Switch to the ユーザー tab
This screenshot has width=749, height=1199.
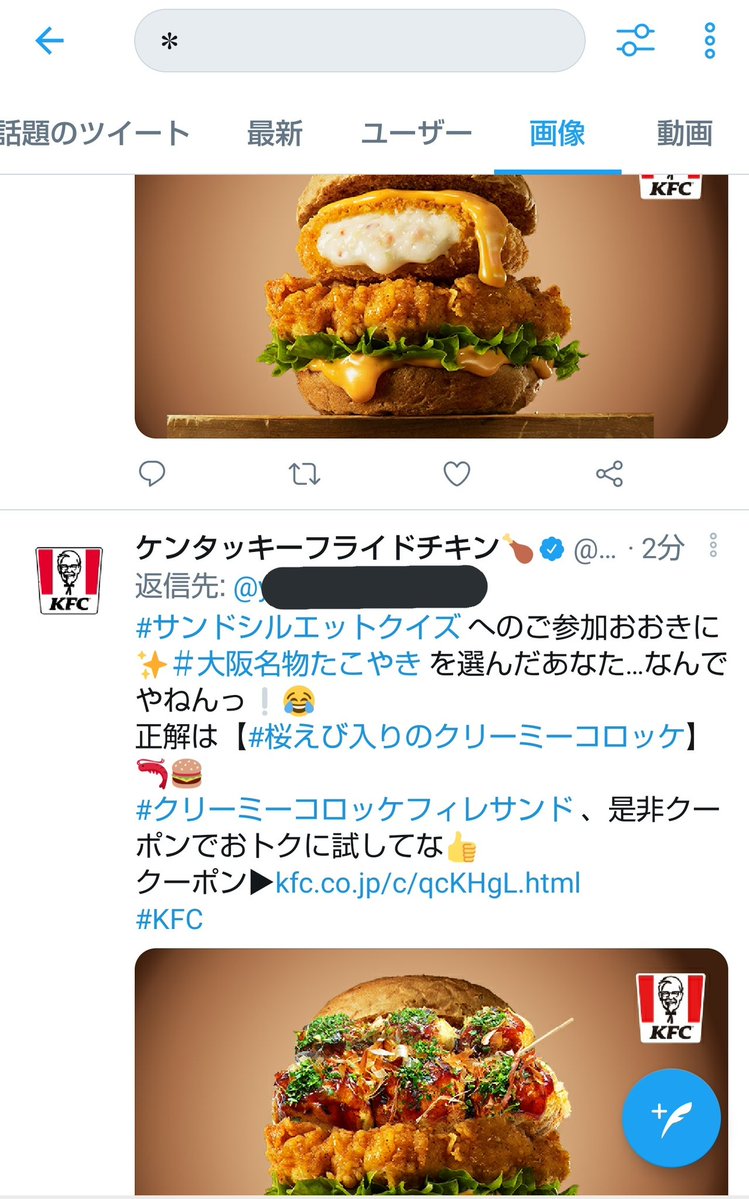tap(417, 133)
